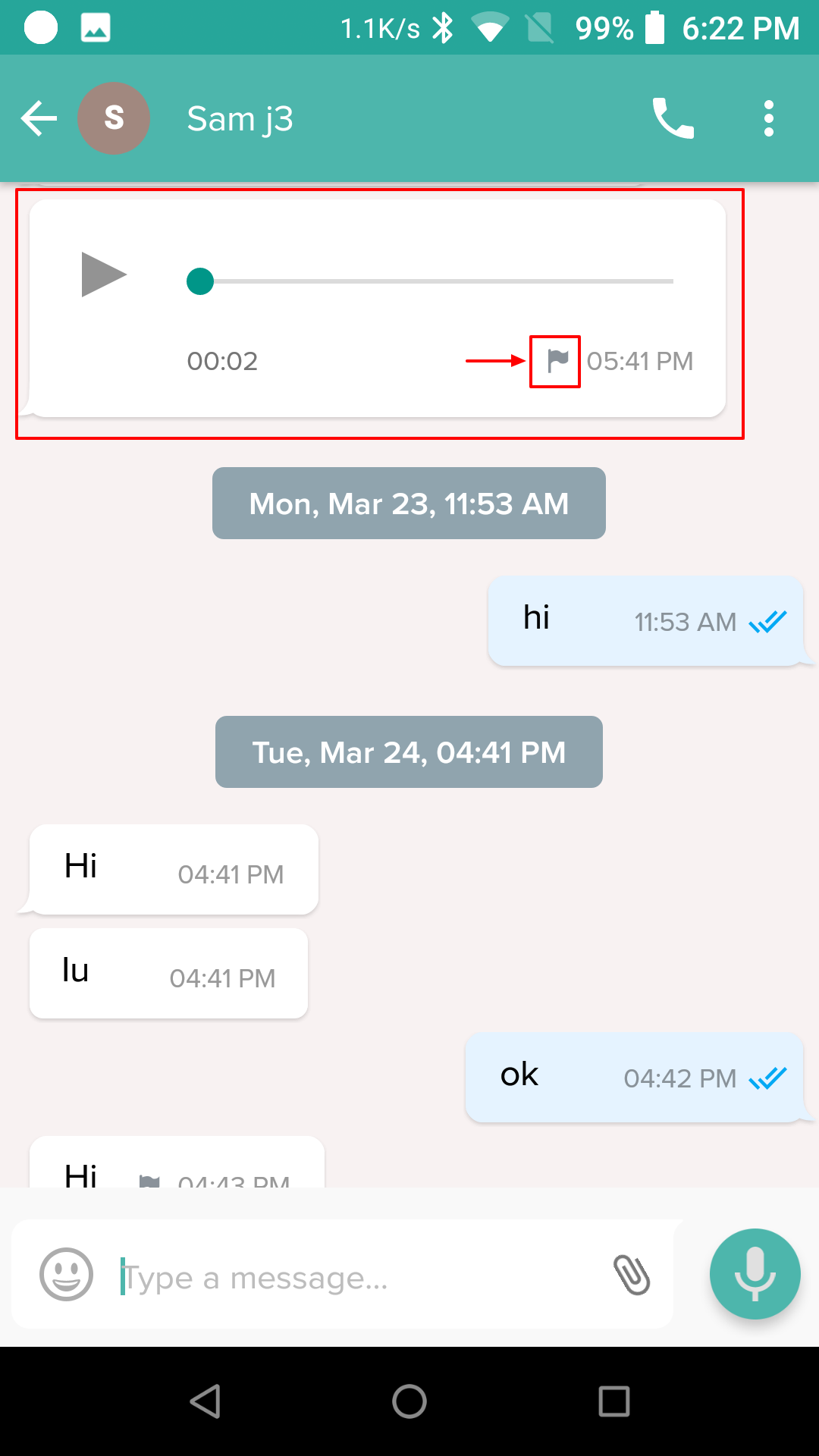Go back using the header arrow
Image resolution: width=819 pixels, height=1456 pixels.
tap(39, 118)
